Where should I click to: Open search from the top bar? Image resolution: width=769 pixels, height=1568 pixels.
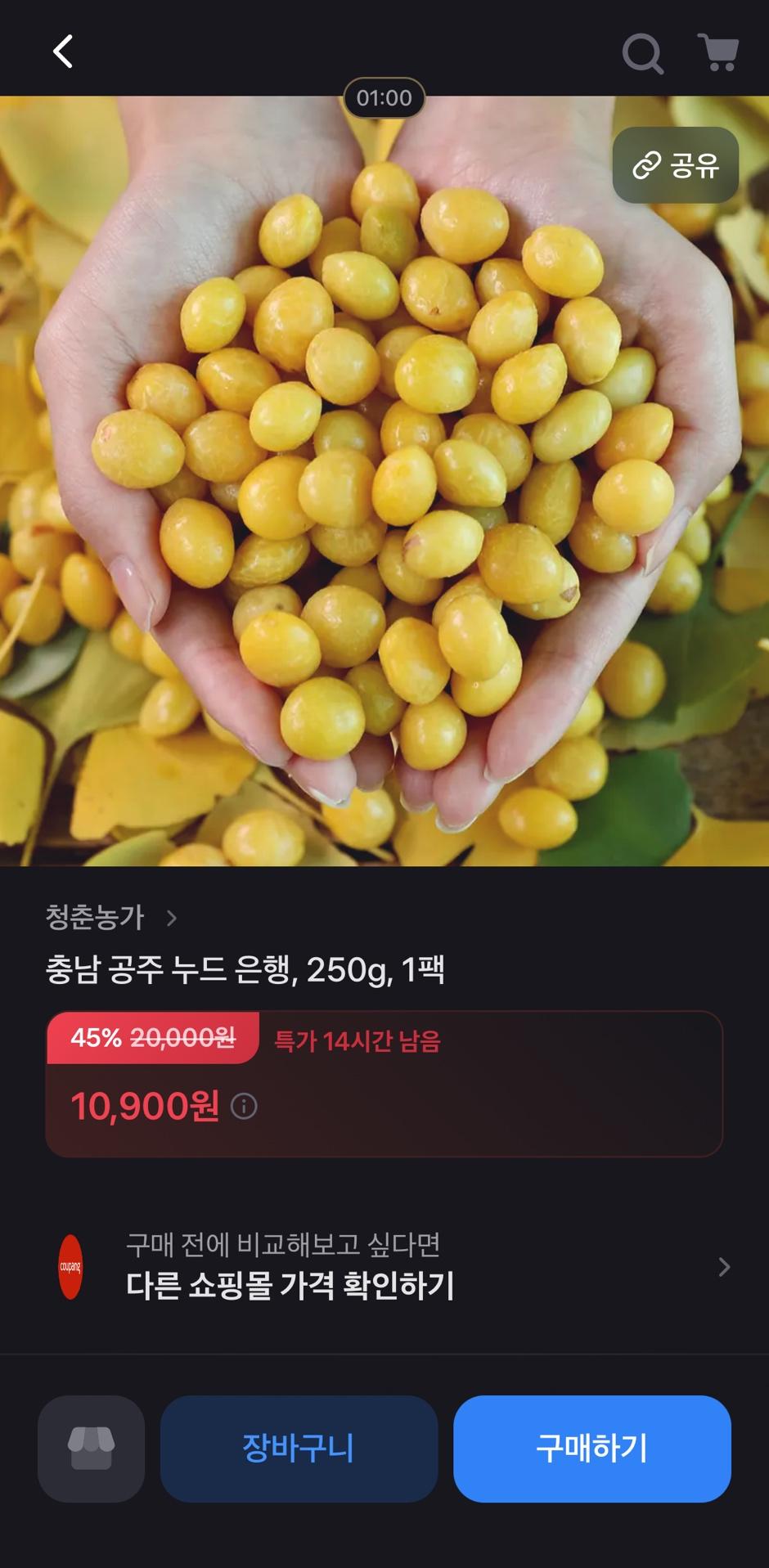(x=642, y=54)
